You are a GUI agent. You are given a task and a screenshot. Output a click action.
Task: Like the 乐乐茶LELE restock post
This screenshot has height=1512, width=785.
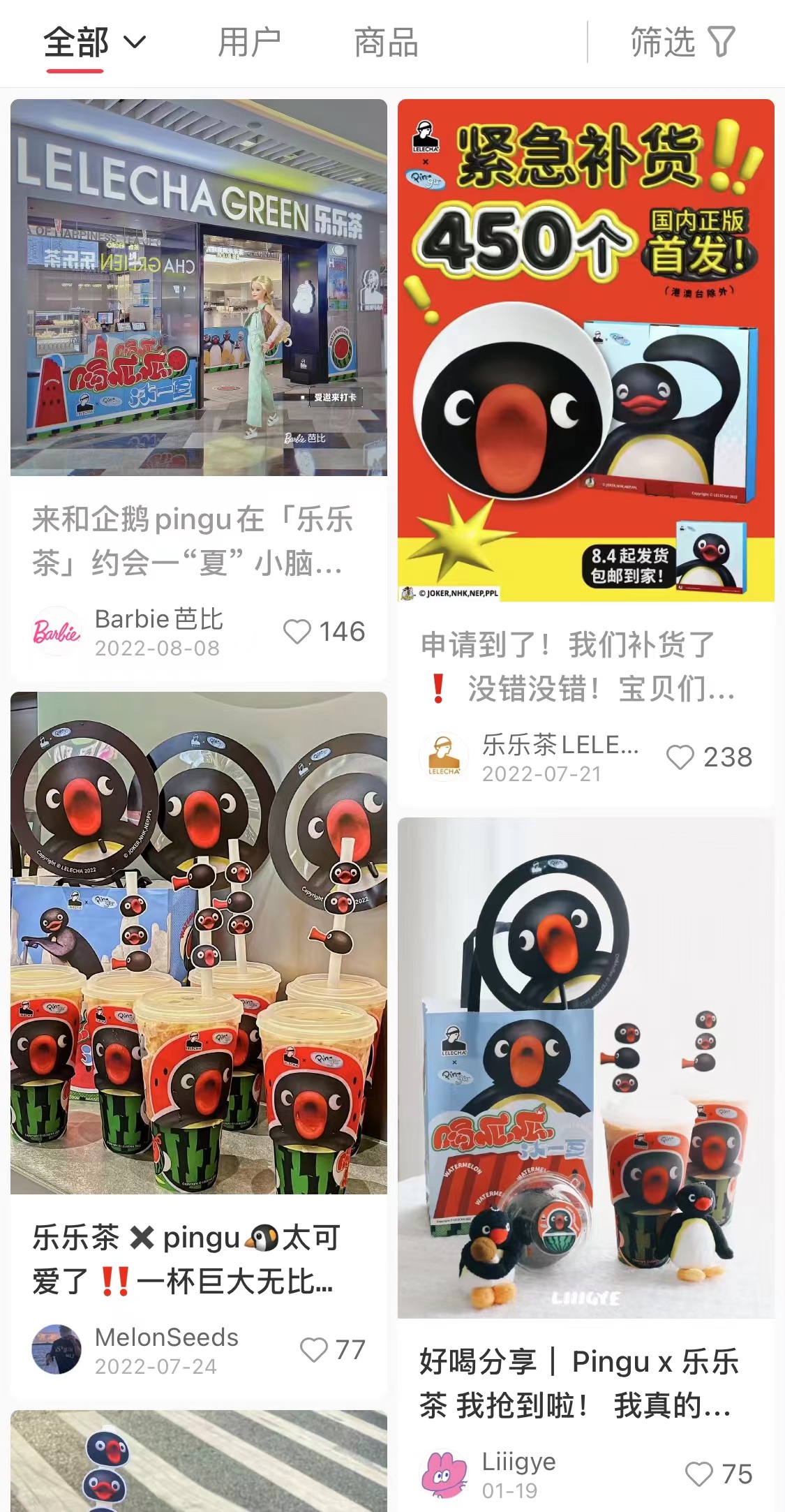pos(680,757)
